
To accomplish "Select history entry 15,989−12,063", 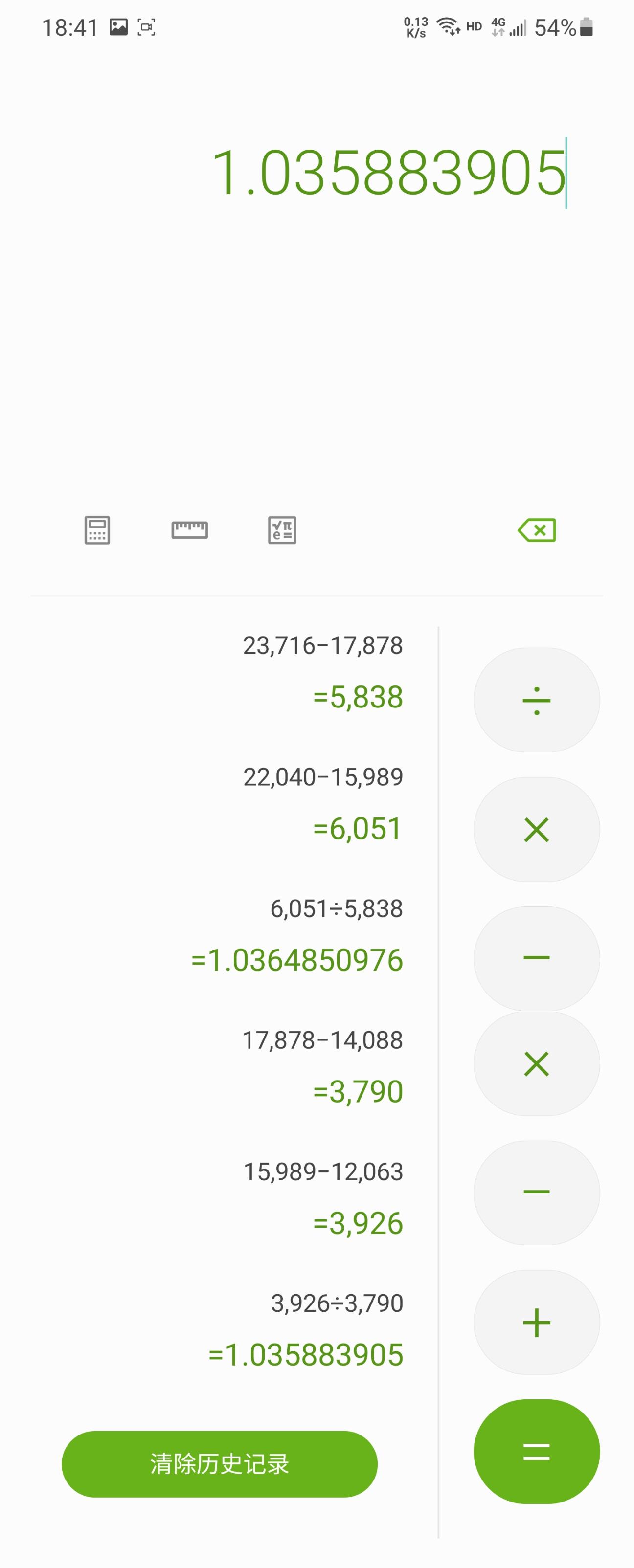I will (323, 1172).
